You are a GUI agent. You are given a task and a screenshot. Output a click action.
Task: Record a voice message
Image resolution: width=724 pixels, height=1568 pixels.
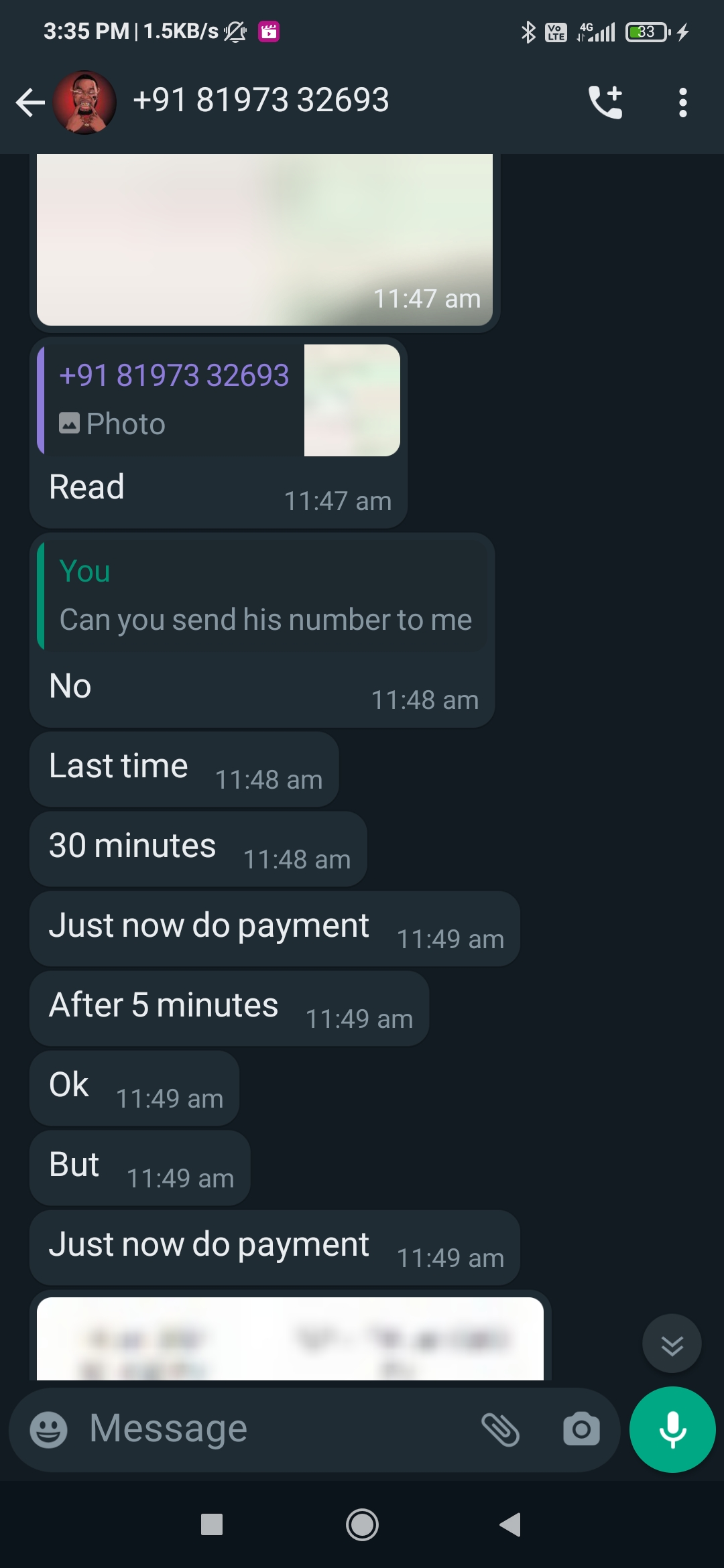point(672,1429)
